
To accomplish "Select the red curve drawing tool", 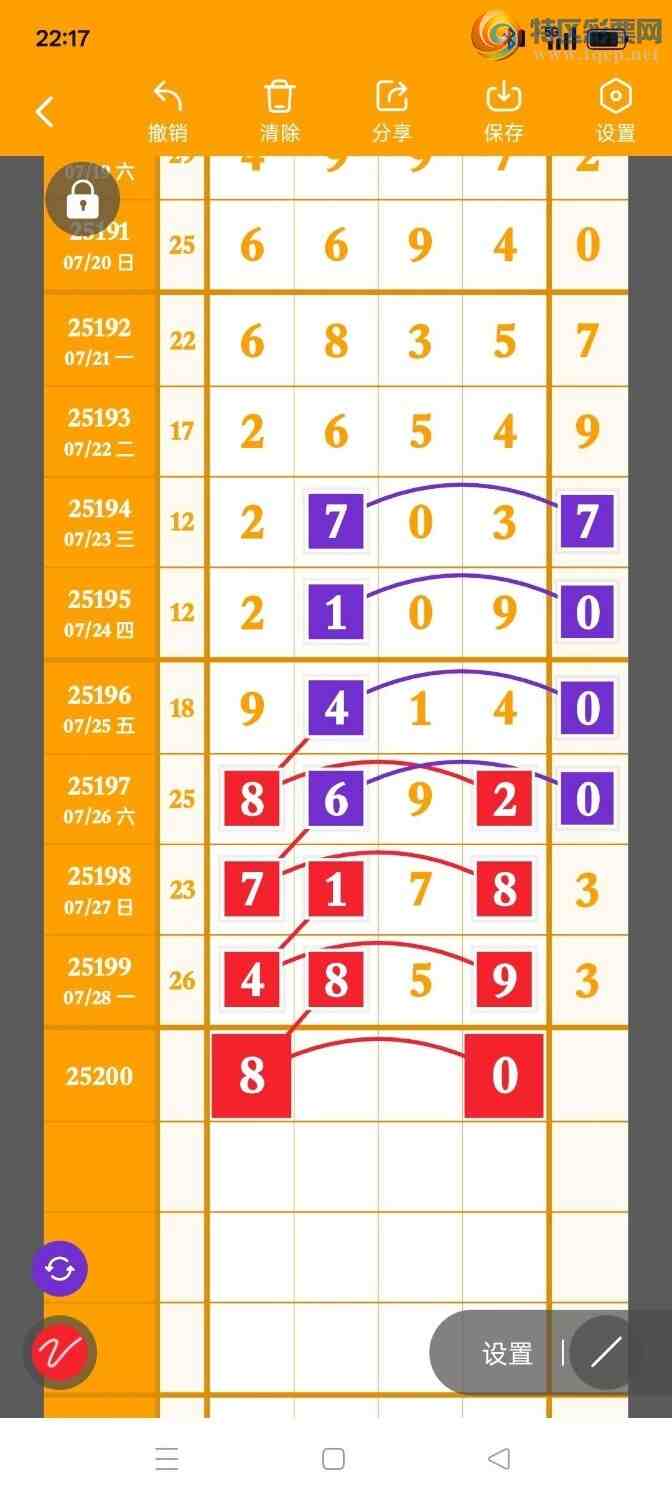I will (x=60, y=1353).
